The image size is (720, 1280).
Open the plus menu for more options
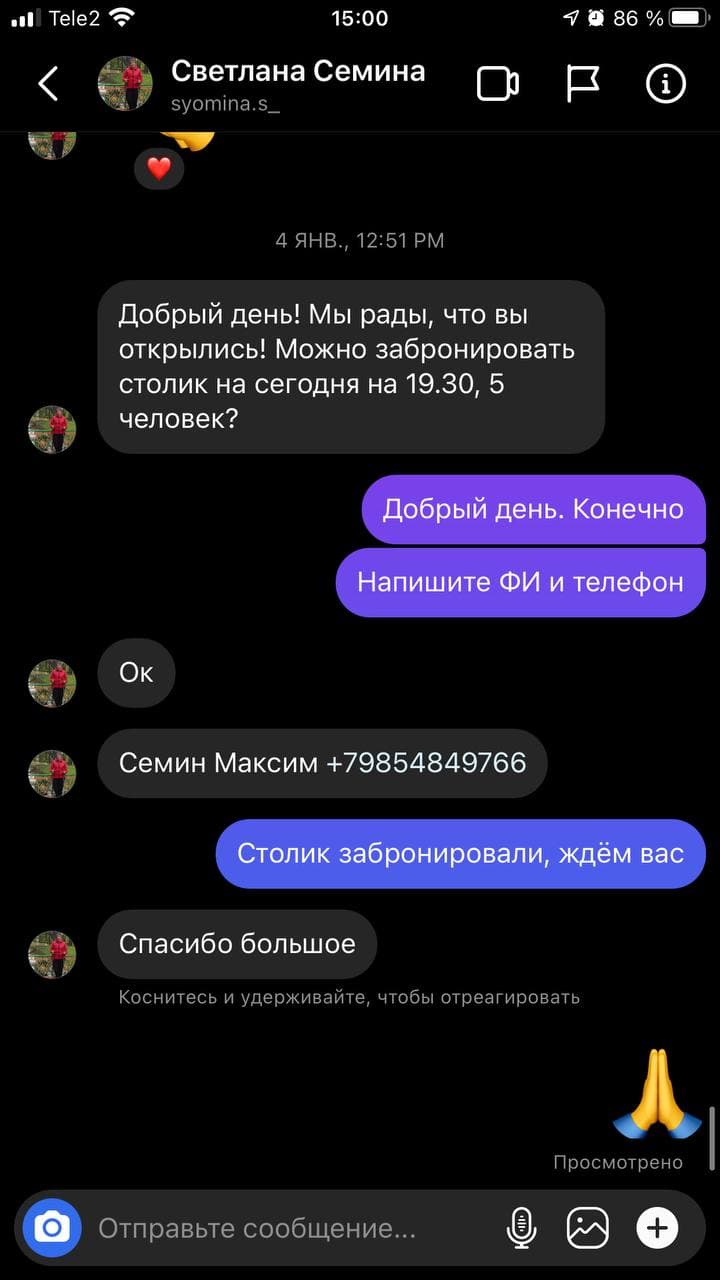coord(657,1227)
